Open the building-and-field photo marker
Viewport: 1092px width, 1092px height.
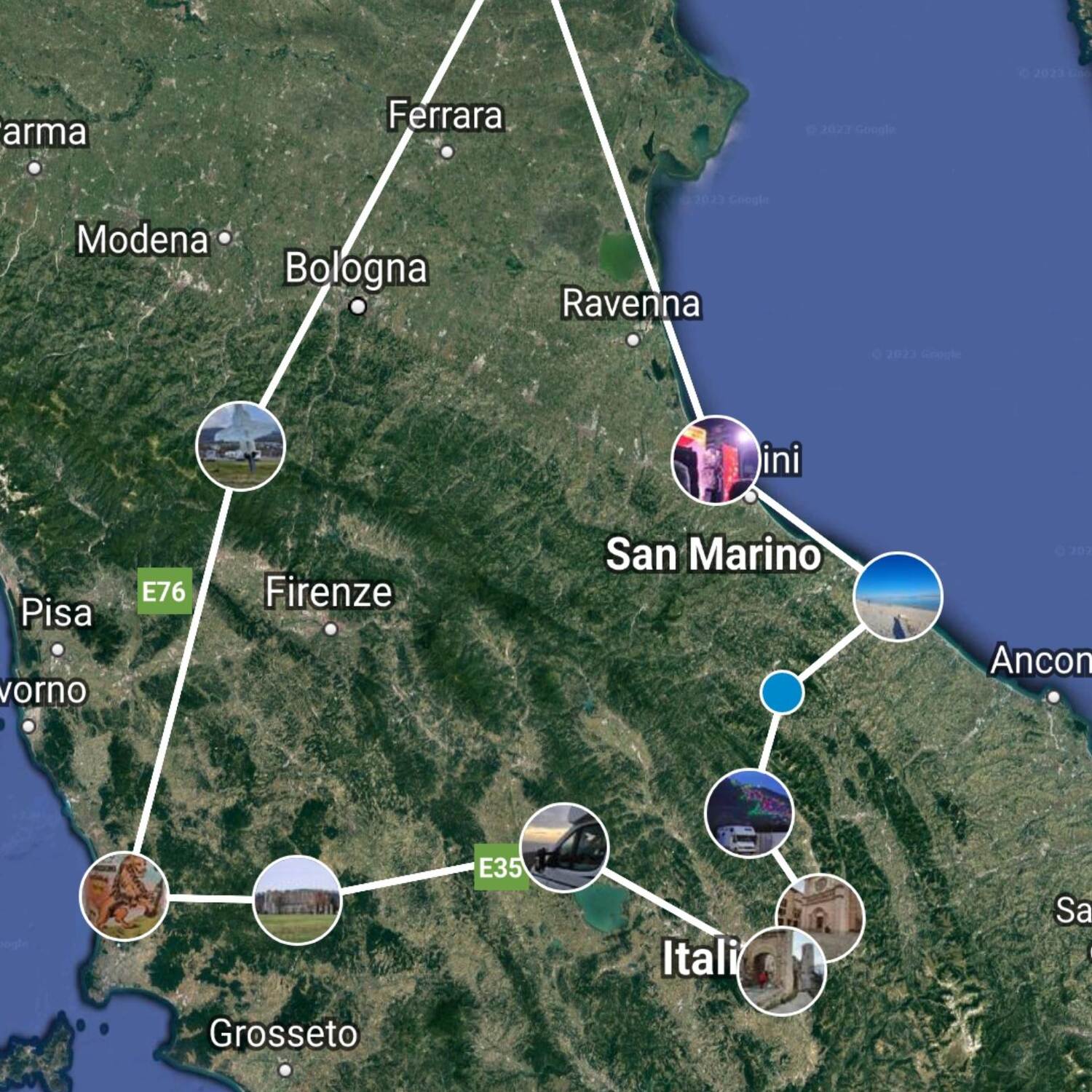297,901
